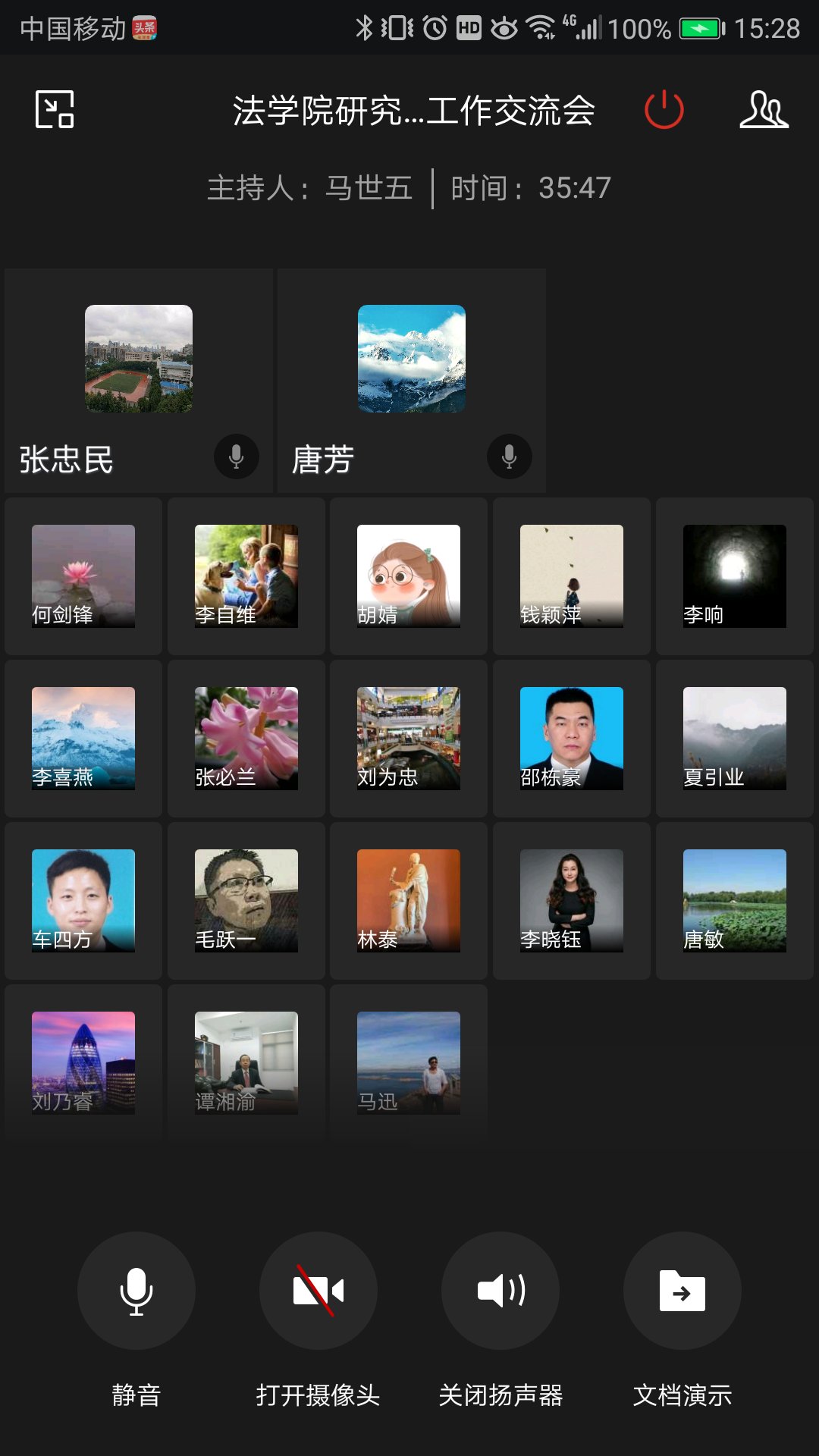Start a document presentation with 文档演示
The image size is (819, 1456).
[x=682, y=1291]
